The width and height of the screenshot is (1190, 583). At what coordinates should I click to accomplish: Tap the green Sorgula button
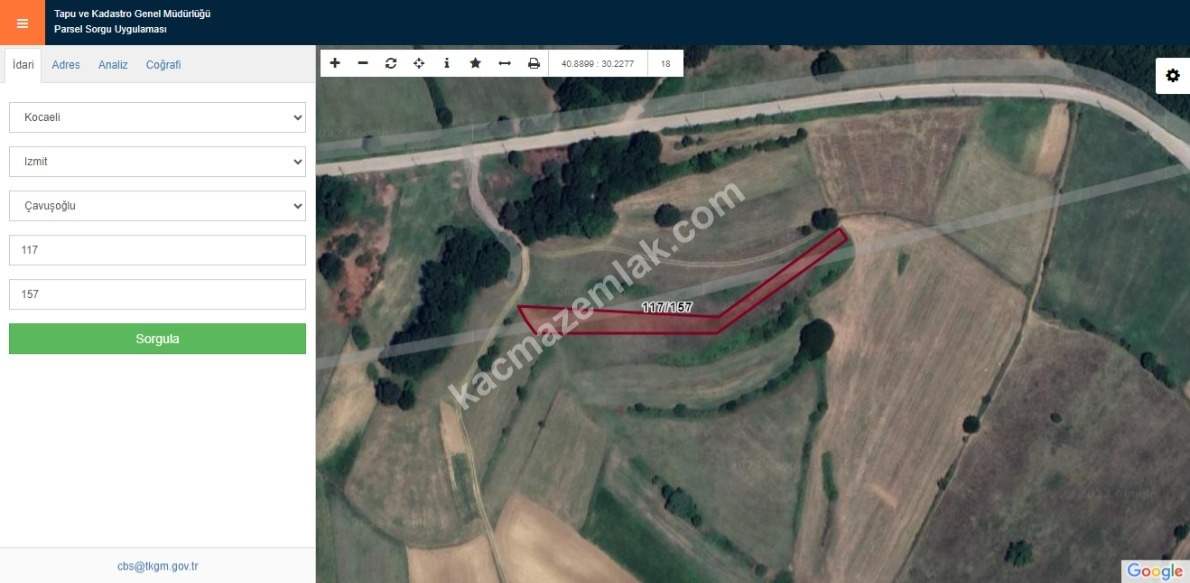(157, 339)
